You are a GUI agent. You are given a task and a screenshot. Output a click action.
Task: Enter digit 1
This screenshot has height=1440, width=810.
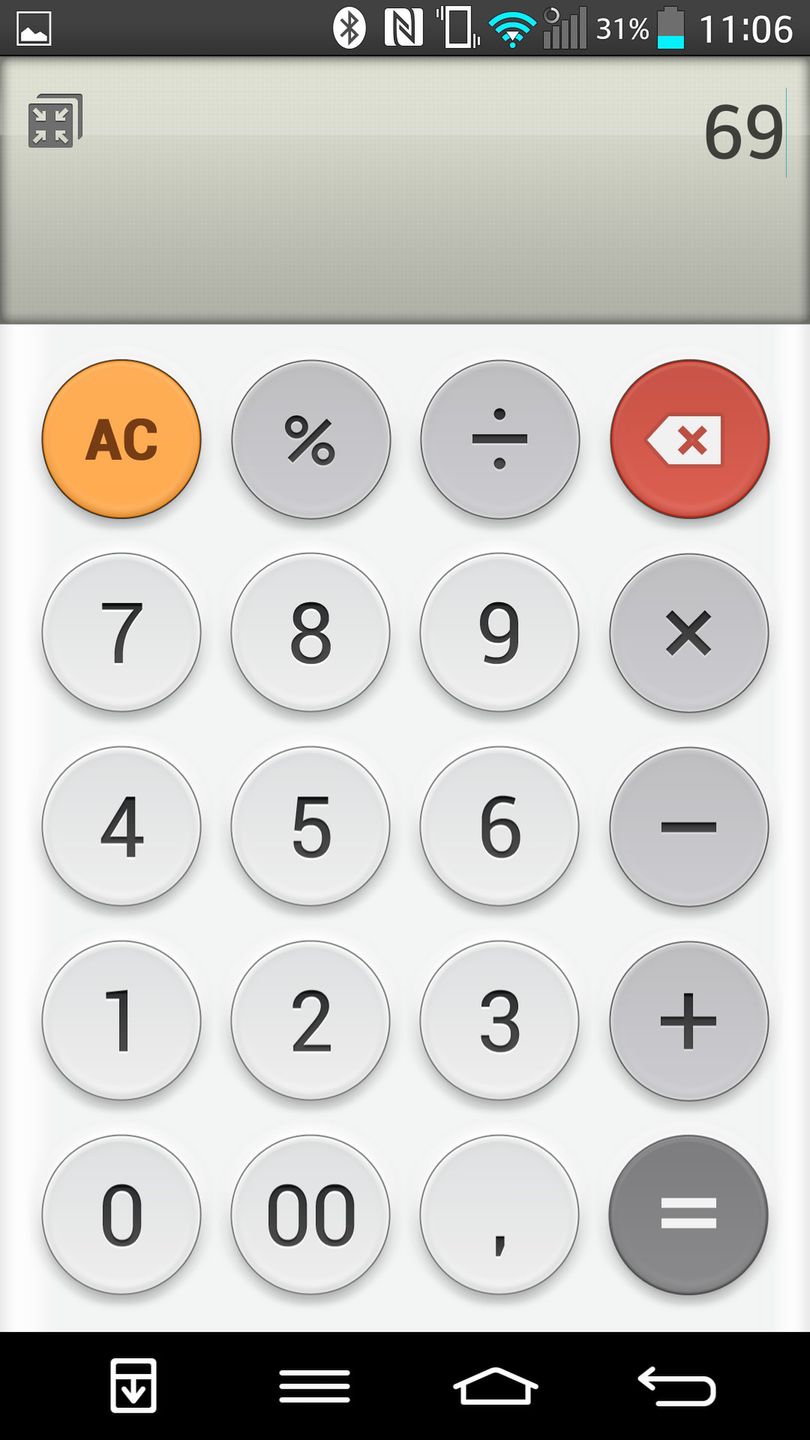coord(121,1020)
